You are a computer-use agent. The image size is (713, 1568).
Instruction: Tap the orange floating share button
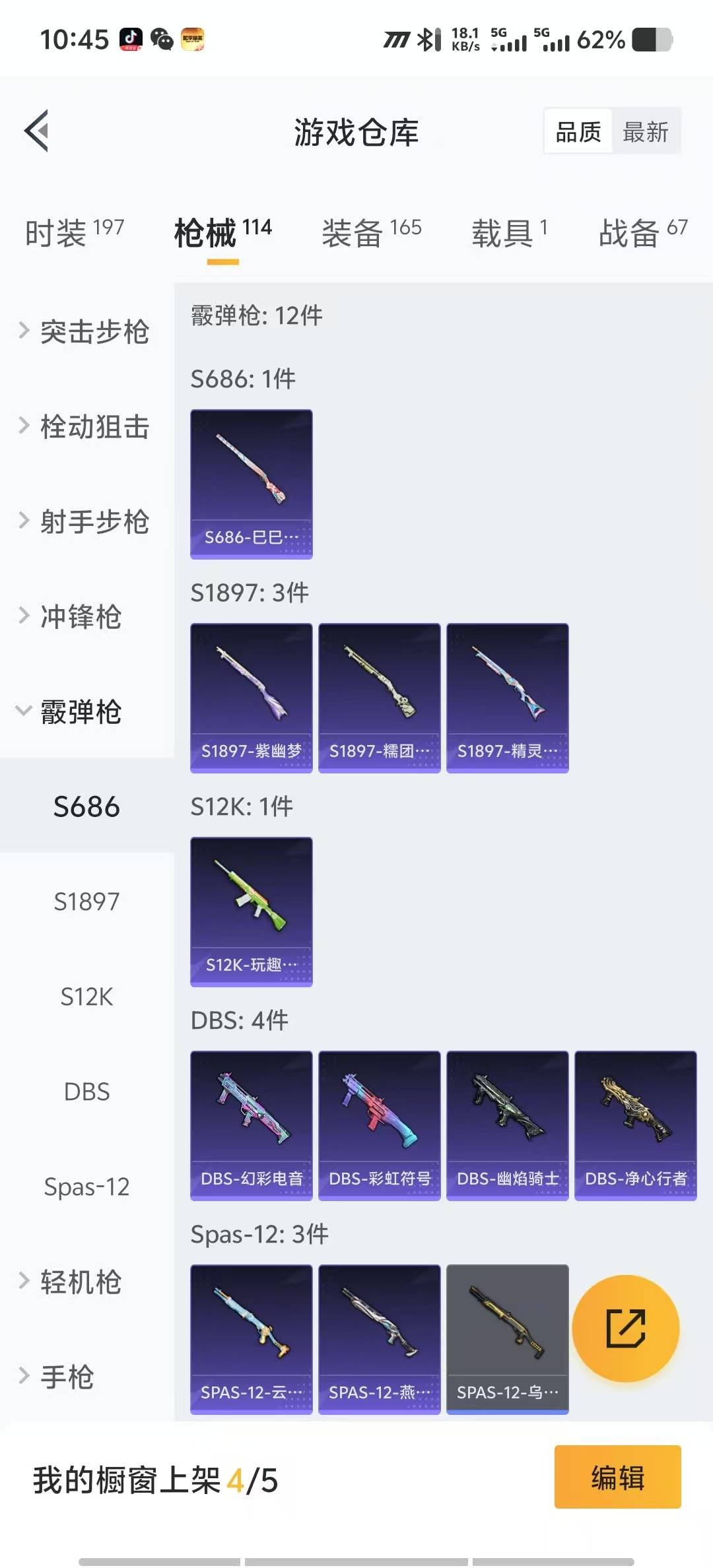tap(625, 1328)
